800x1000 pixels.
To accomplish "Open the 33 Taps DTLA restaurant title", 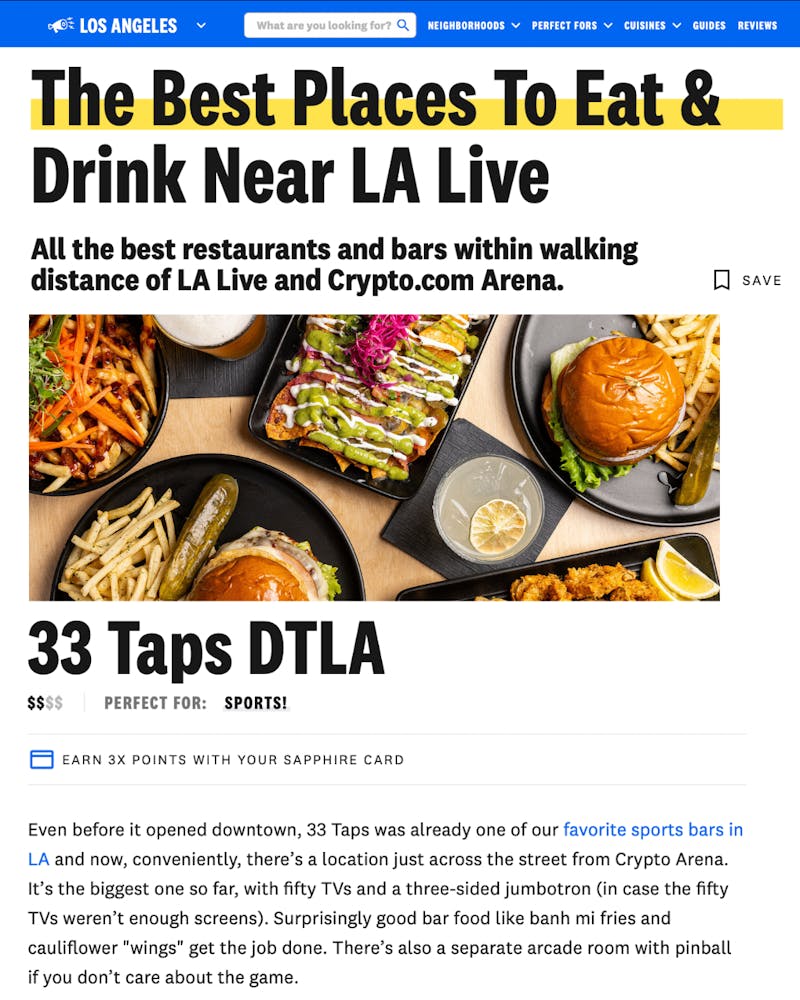I will pos(206,650).
